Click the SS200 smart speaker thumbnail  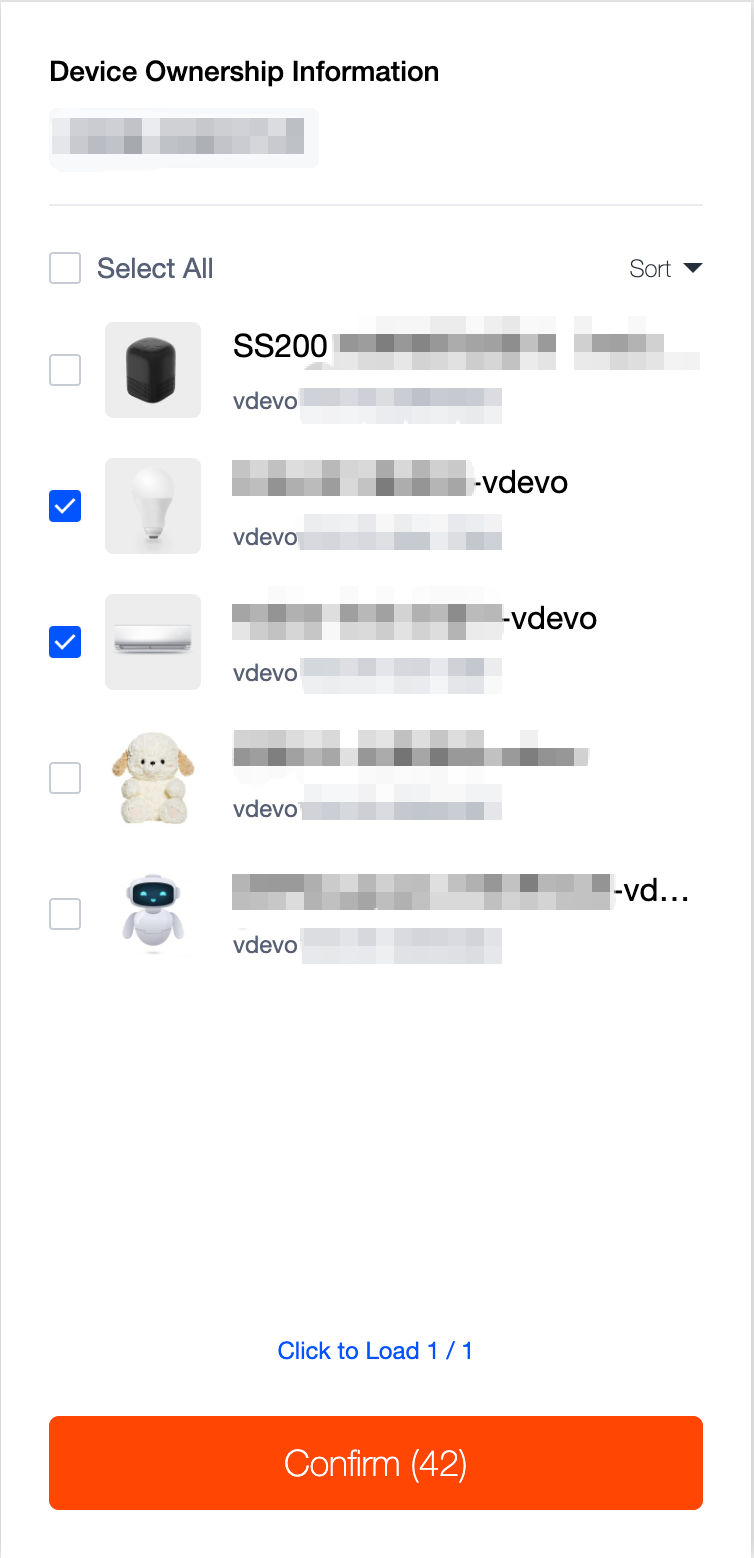pyautogui.click(x=152, y=370)
